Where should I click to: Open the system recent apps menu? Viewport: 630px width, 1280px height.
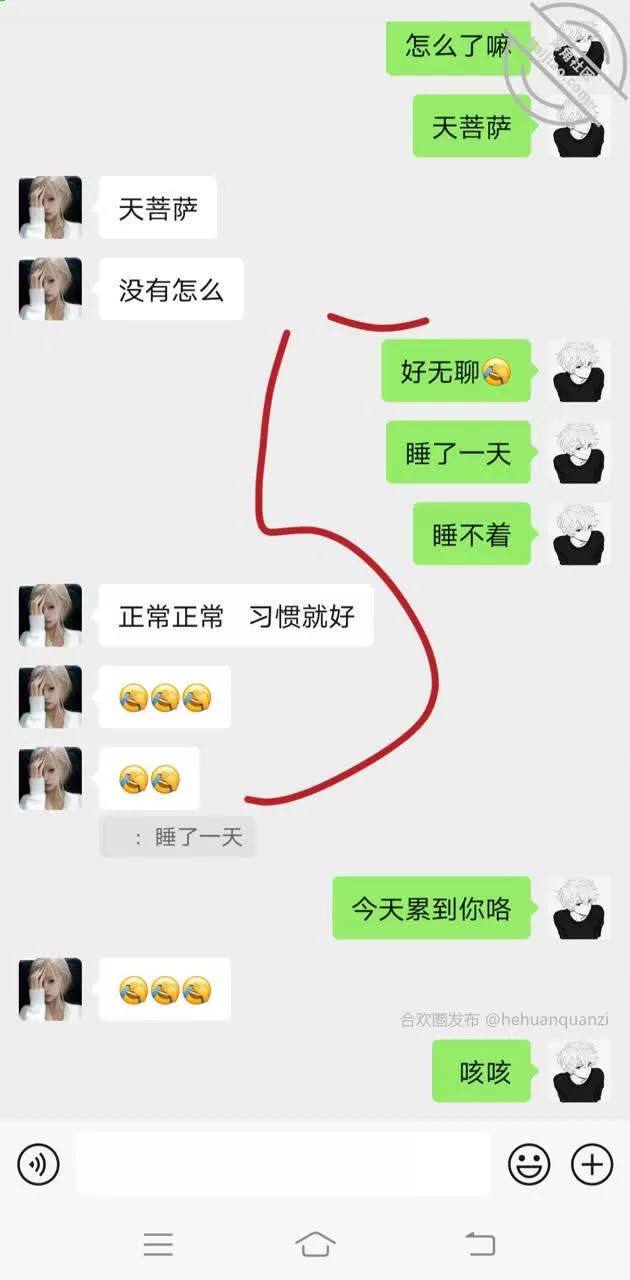158,1244
